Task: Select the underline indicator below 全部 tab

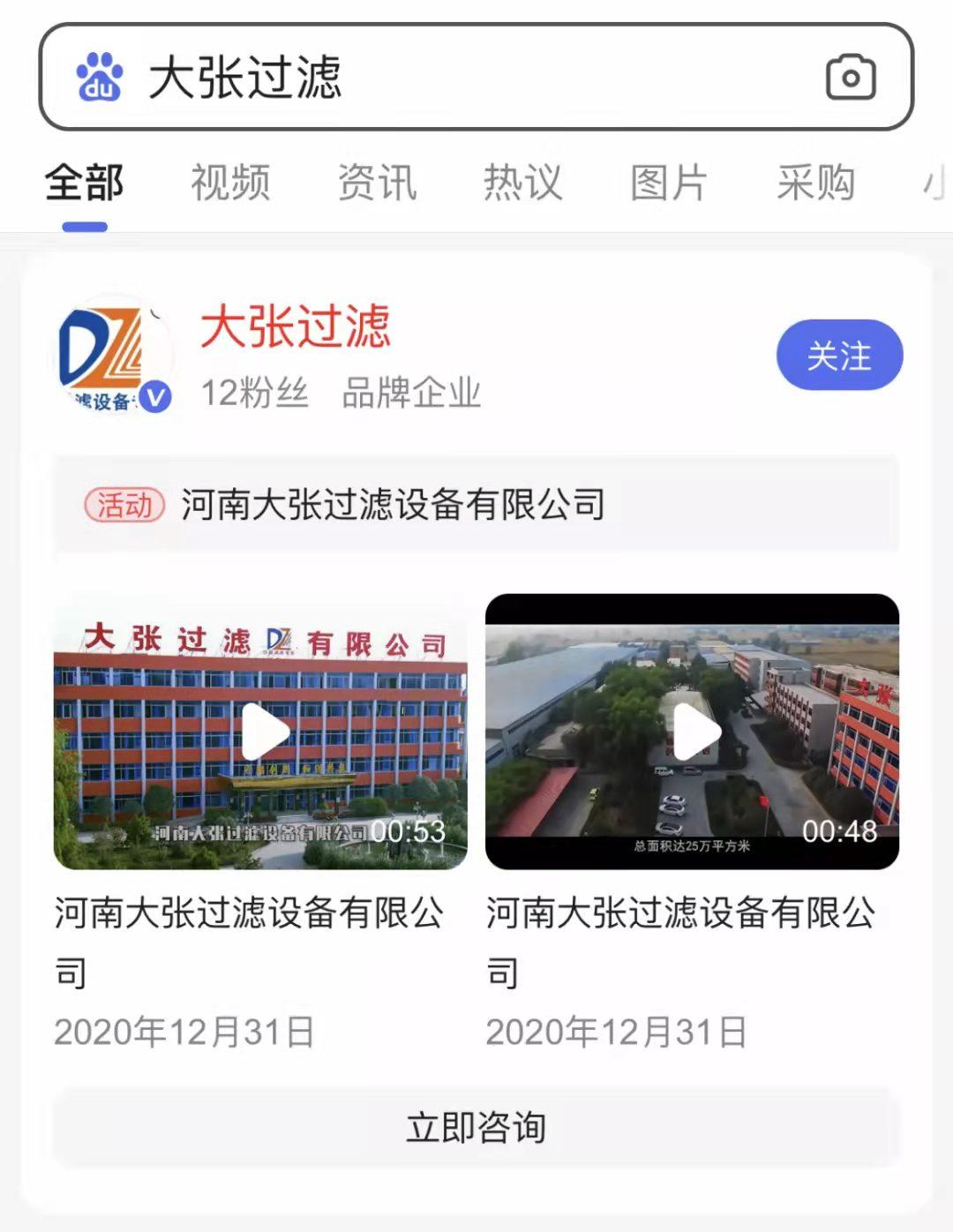Action: point(85,226)
